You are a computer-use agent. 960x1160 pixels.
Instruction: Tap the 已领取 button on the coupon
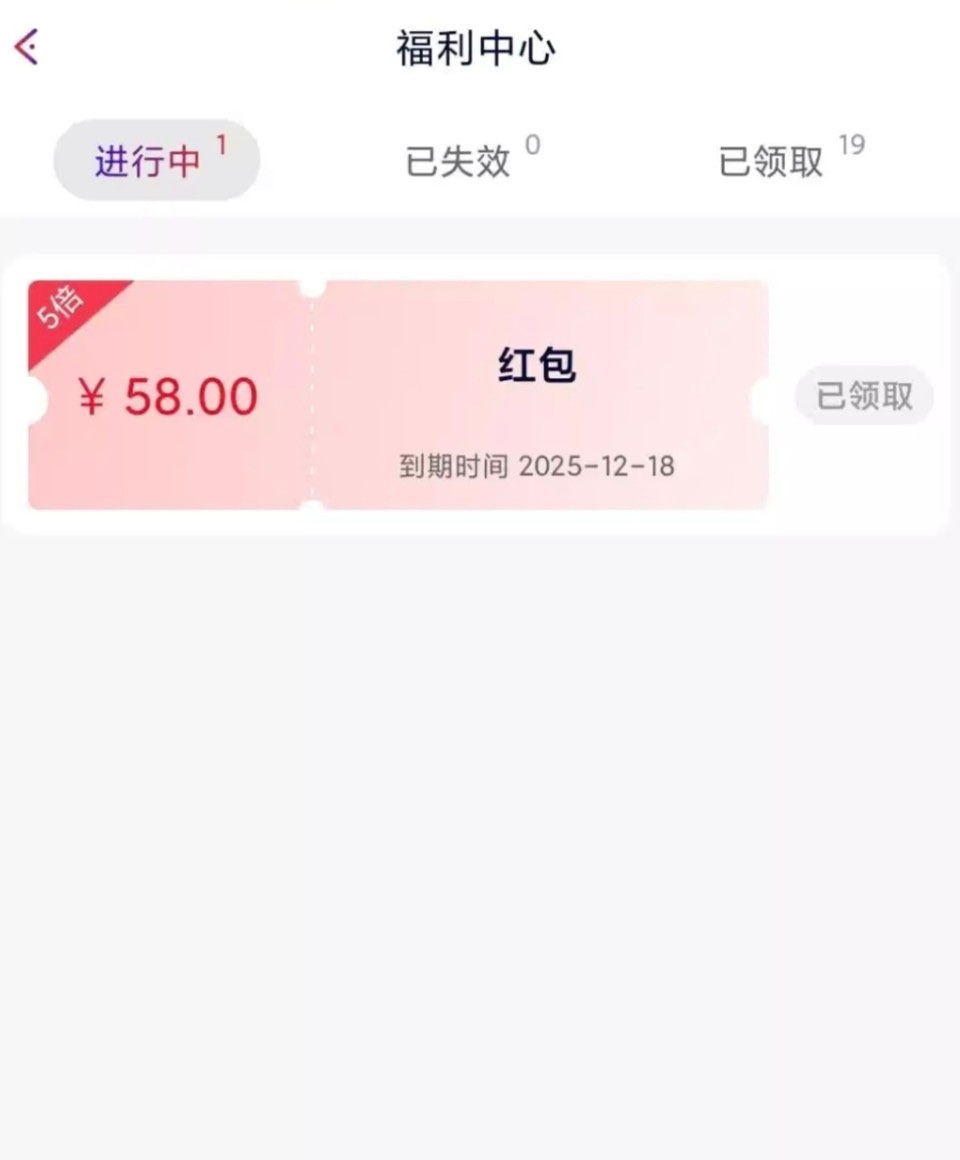(x=864, y=396)
